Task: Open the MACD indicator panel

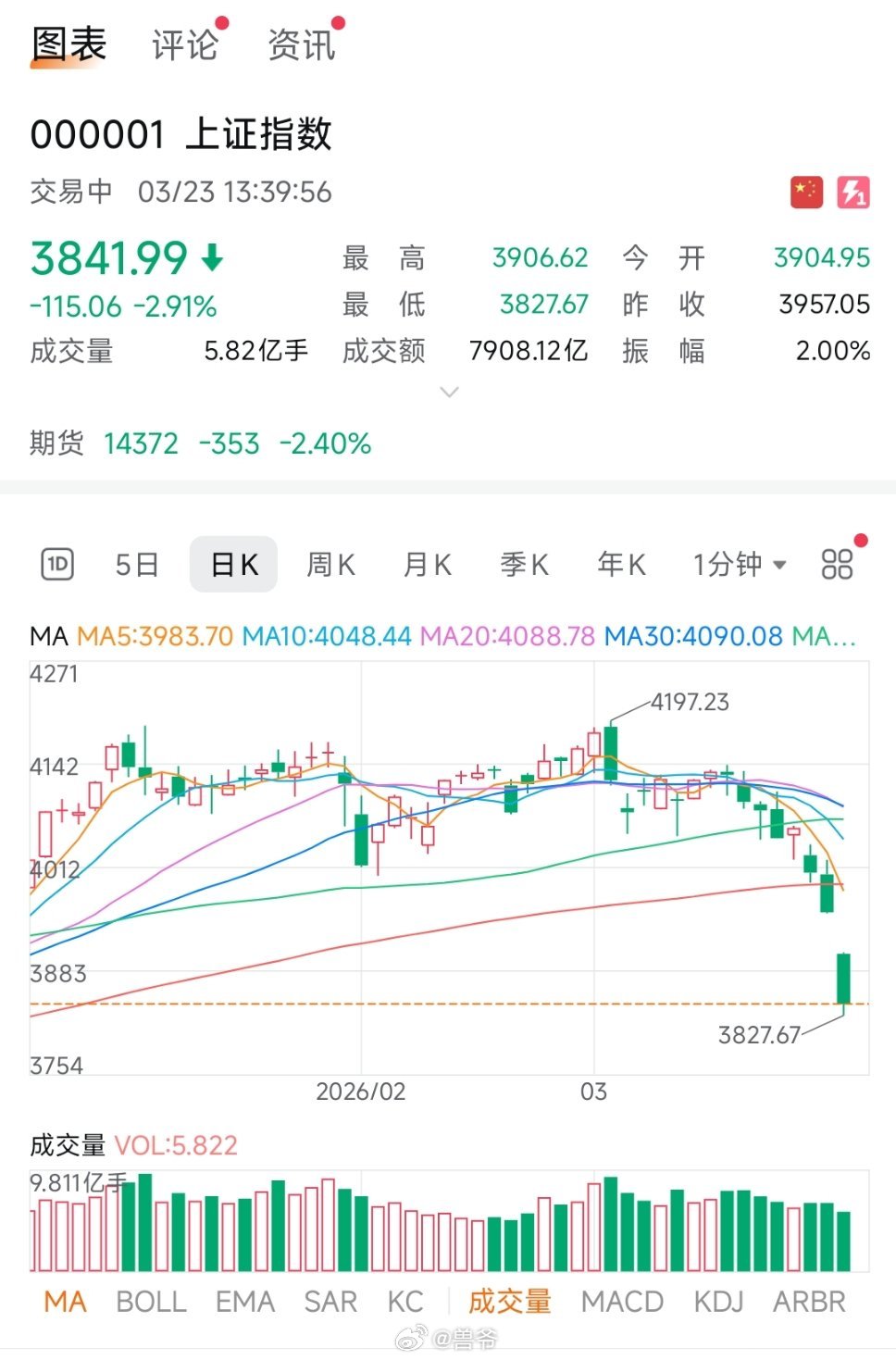Action: pos(622,1301)
